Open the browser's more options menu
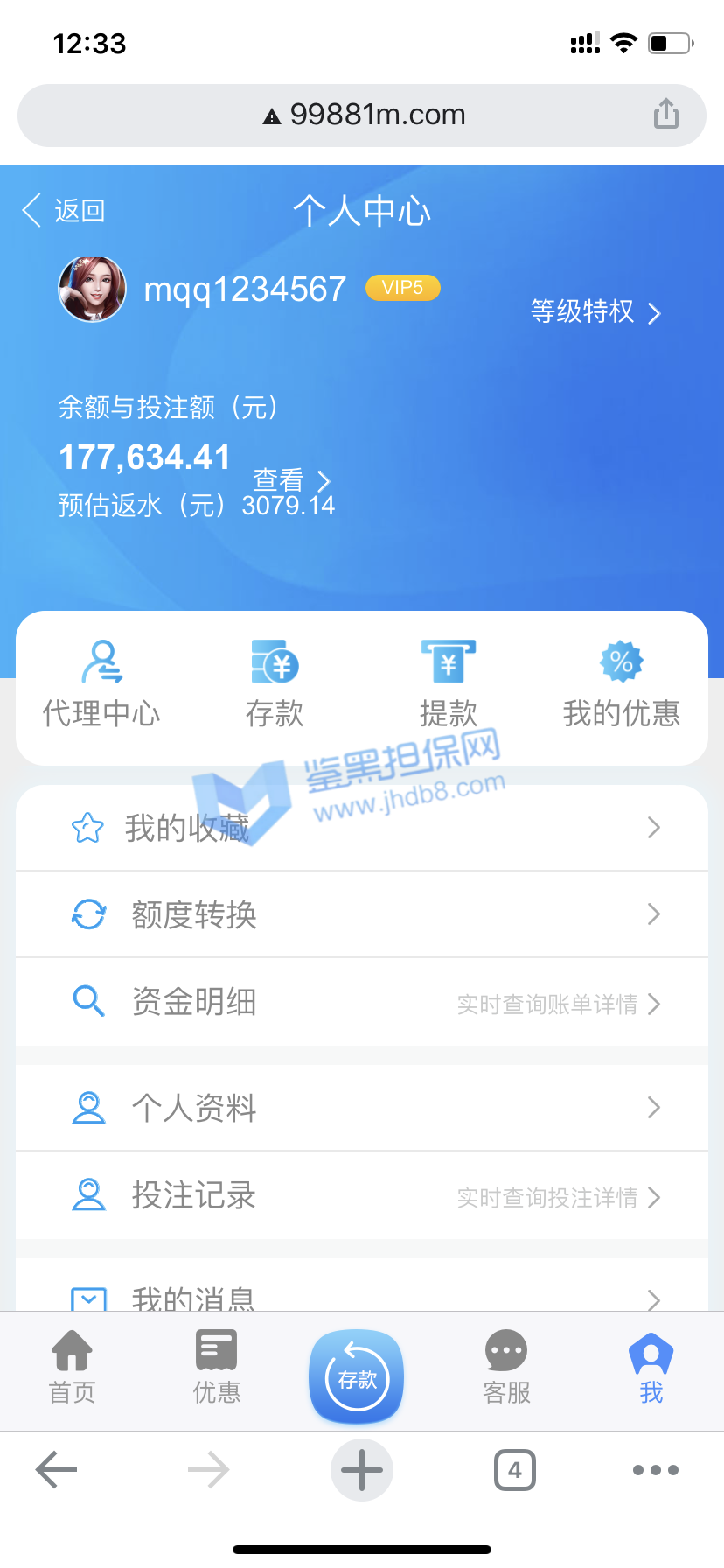Screen dimensions: 724x1568 click(656, 1470)
